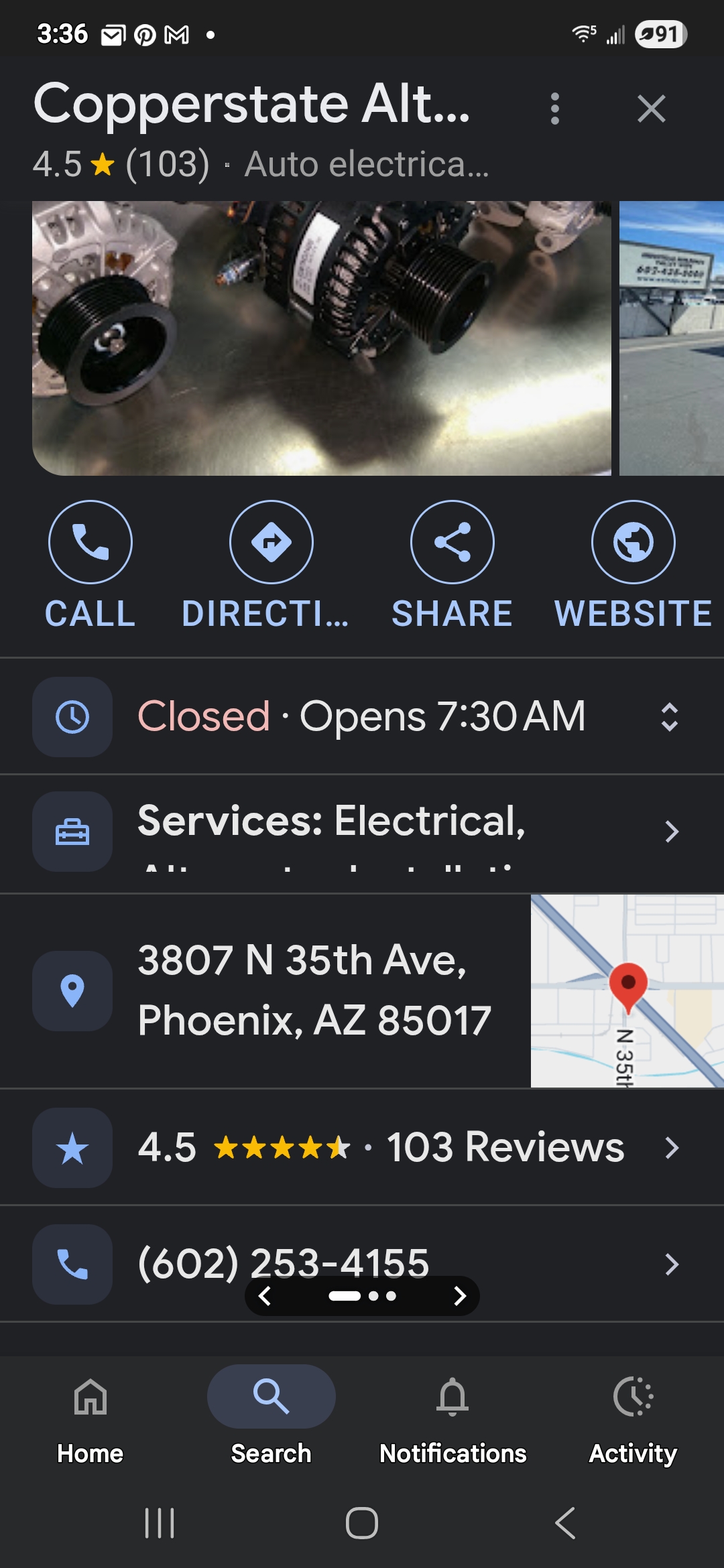Open the three-dot overflow menu
This screenshot has height=1568, width=724.
554,109
